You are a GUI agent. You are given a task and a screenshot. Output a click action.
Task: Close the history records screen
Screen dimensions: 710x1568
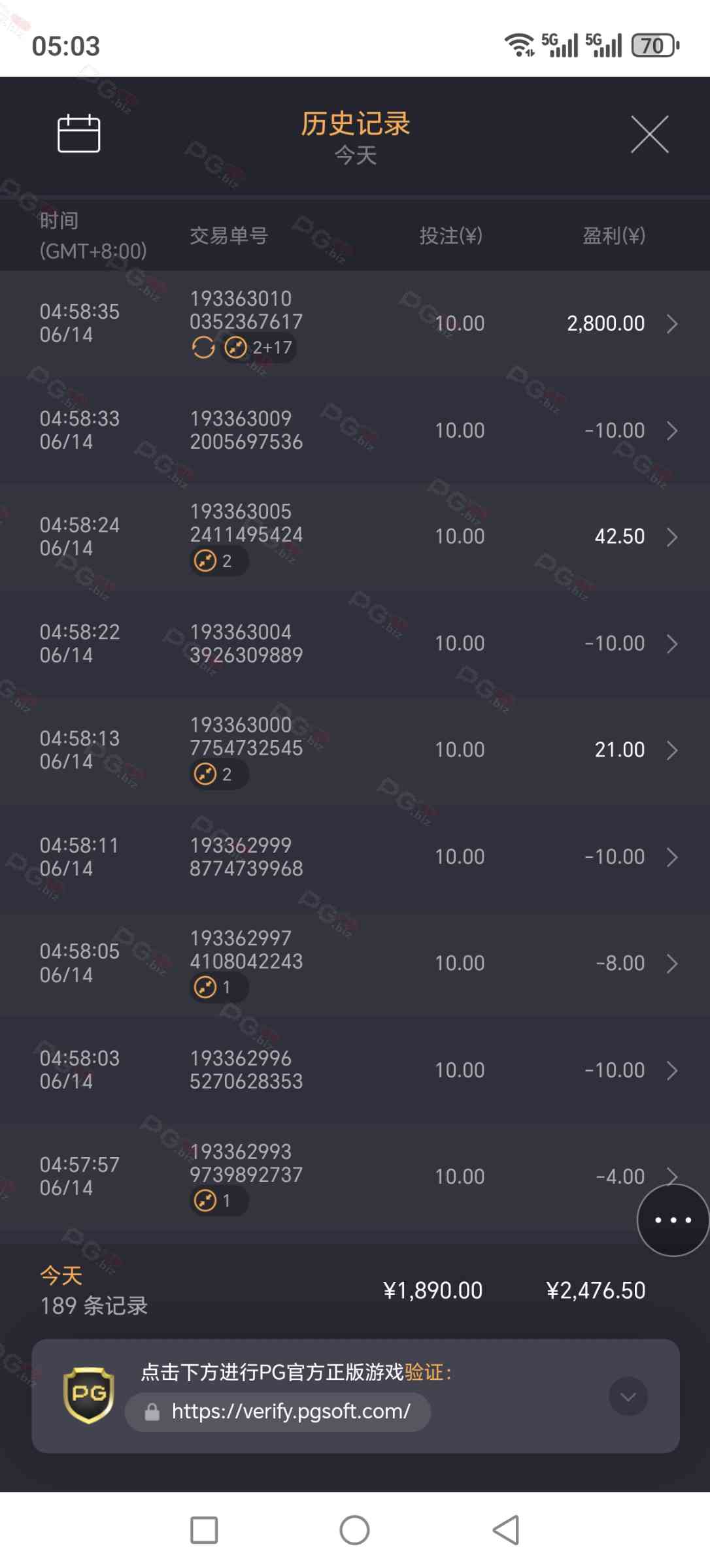pos(649,135)
